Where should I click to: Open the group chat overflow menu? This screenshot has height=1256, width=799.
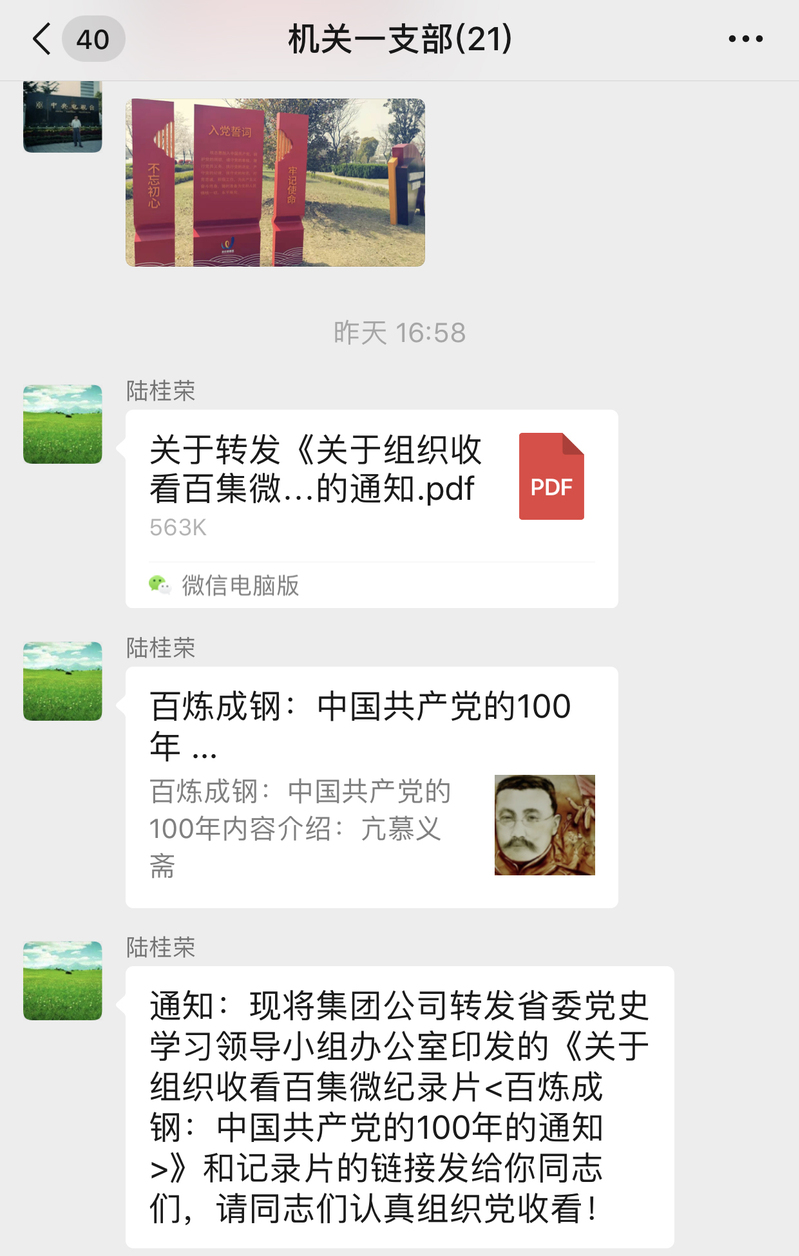pyautogui.click(x=745, y=40)
